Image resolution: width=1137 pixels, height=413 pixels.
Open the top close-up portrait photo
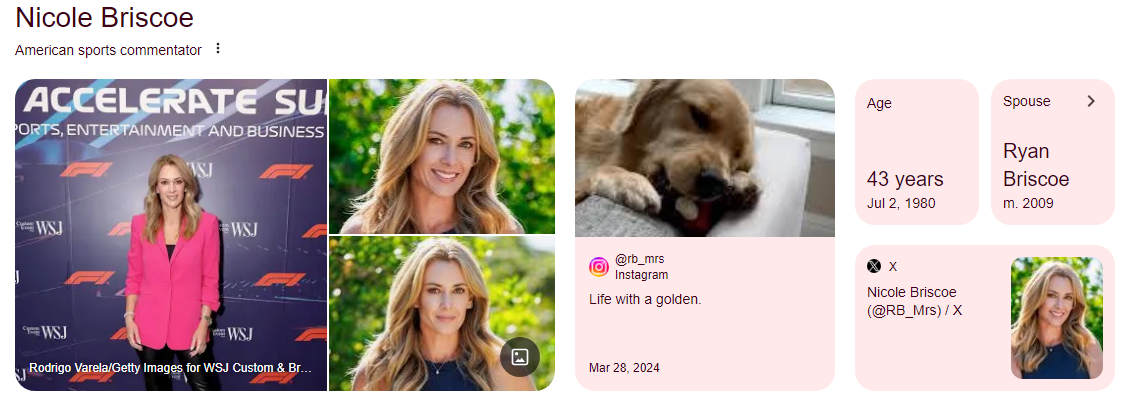coord(441,156)
